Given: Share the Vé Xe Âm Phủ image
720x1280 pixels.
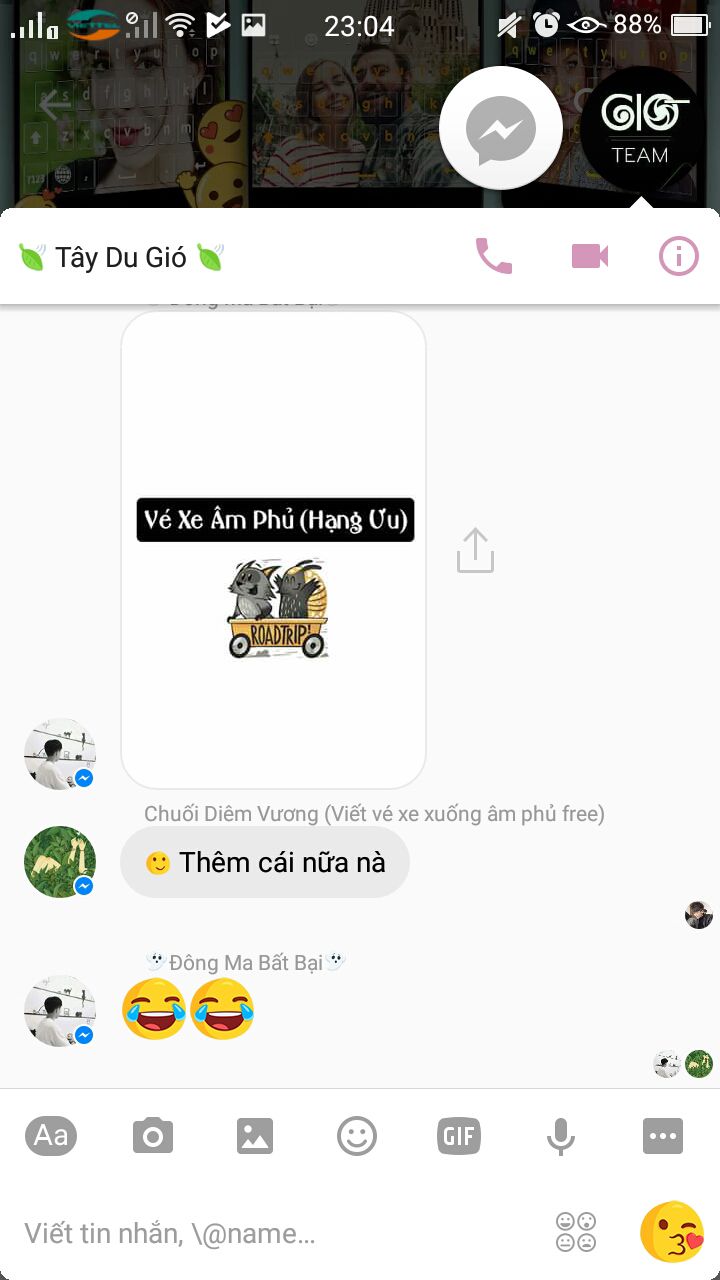Looking at the screenshot, I should tap(475, 551).
